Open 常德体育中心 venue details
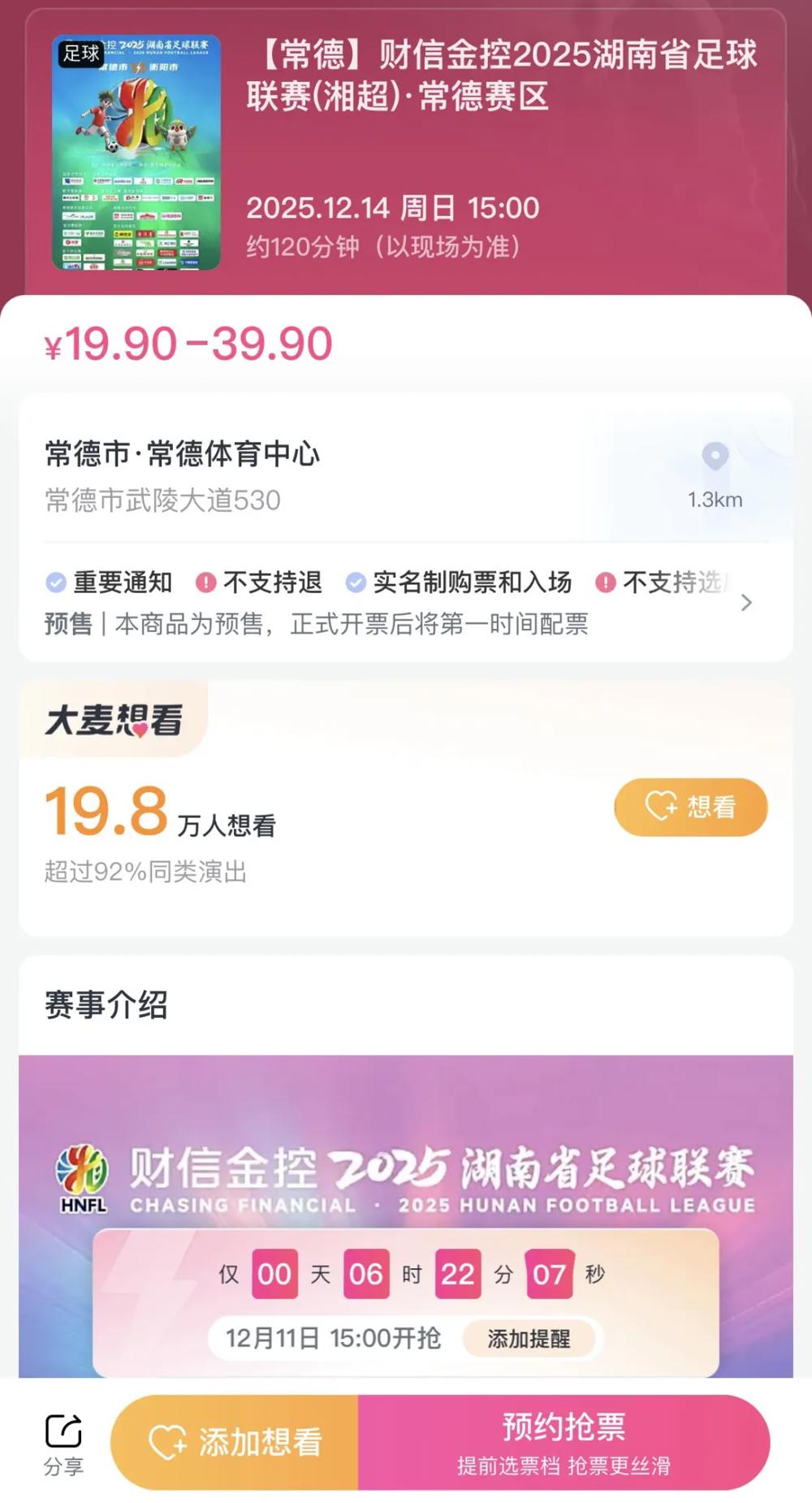Screen dimensions: 812x1503 tap(183, 454)
